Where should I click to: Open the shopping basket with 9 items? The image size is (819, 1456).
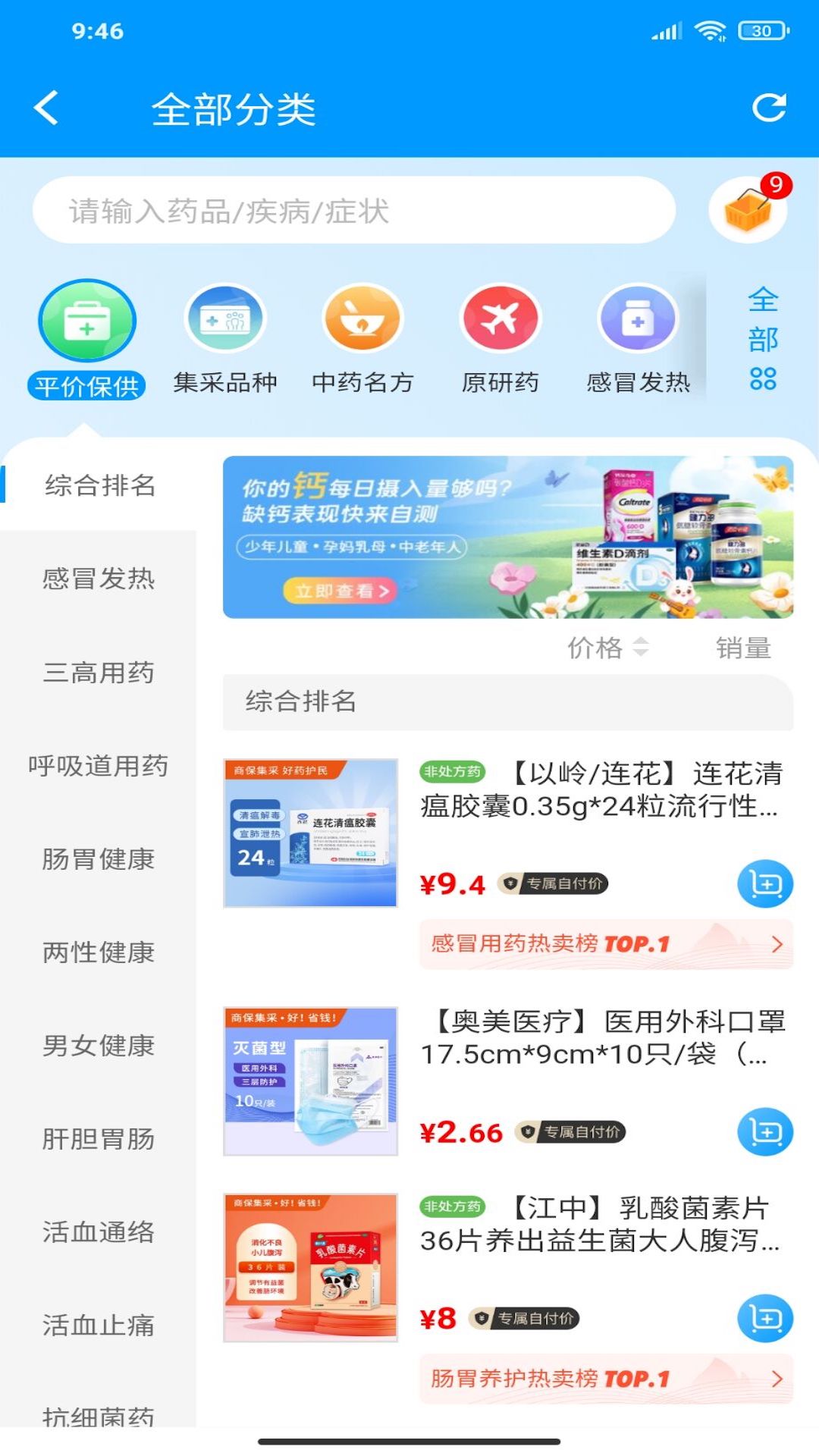[748, 210]
